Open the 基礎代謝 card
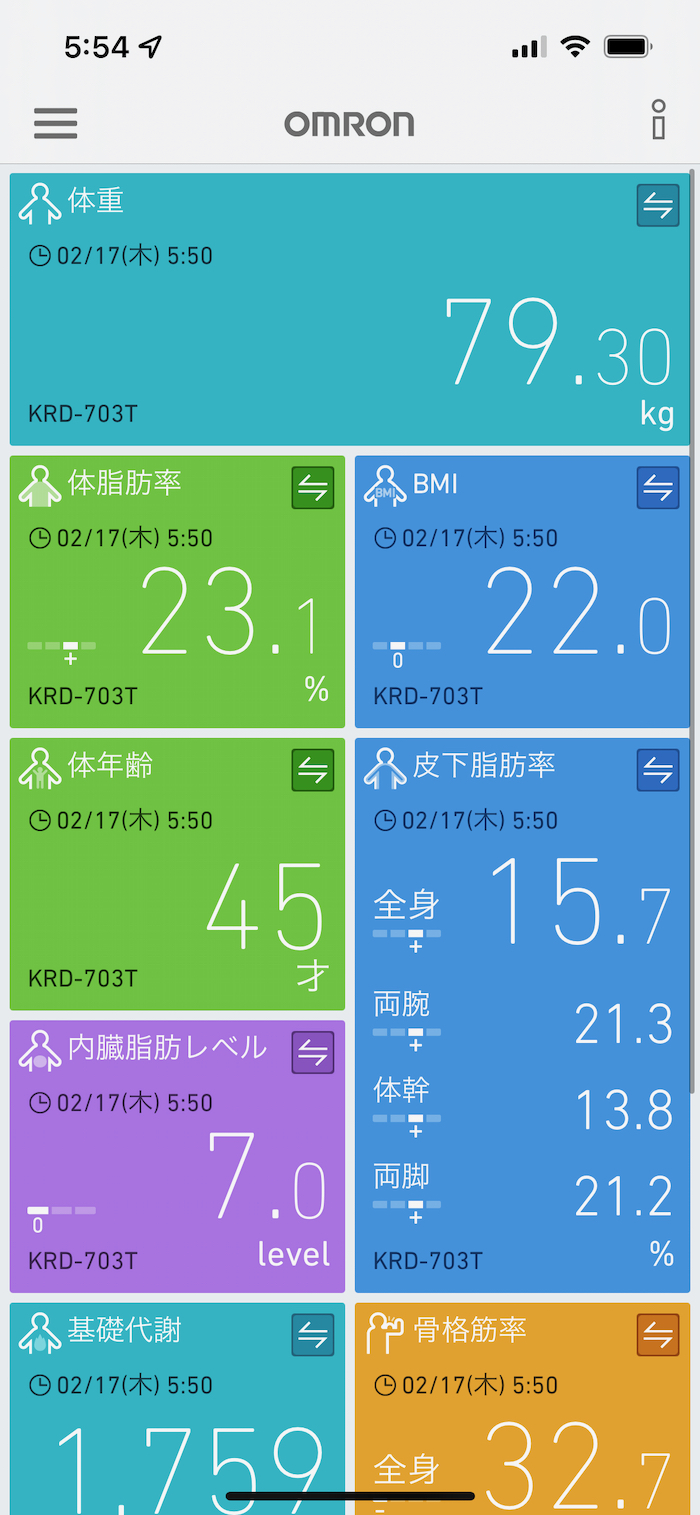This screenshot has width=700, height=1515. [177, 1420]
